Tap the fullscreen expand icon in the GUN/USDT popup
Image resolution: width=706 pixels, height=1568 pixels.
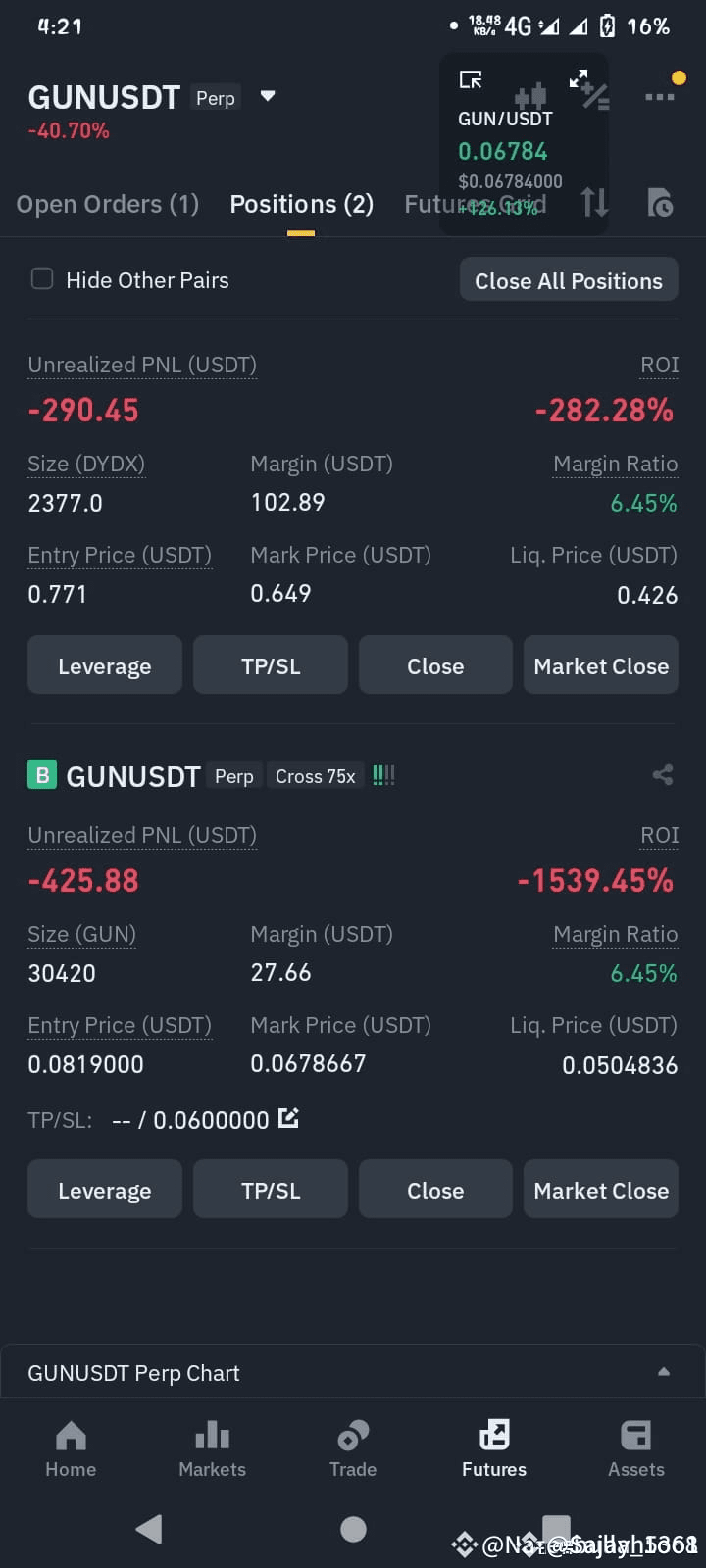coord(579,78)
